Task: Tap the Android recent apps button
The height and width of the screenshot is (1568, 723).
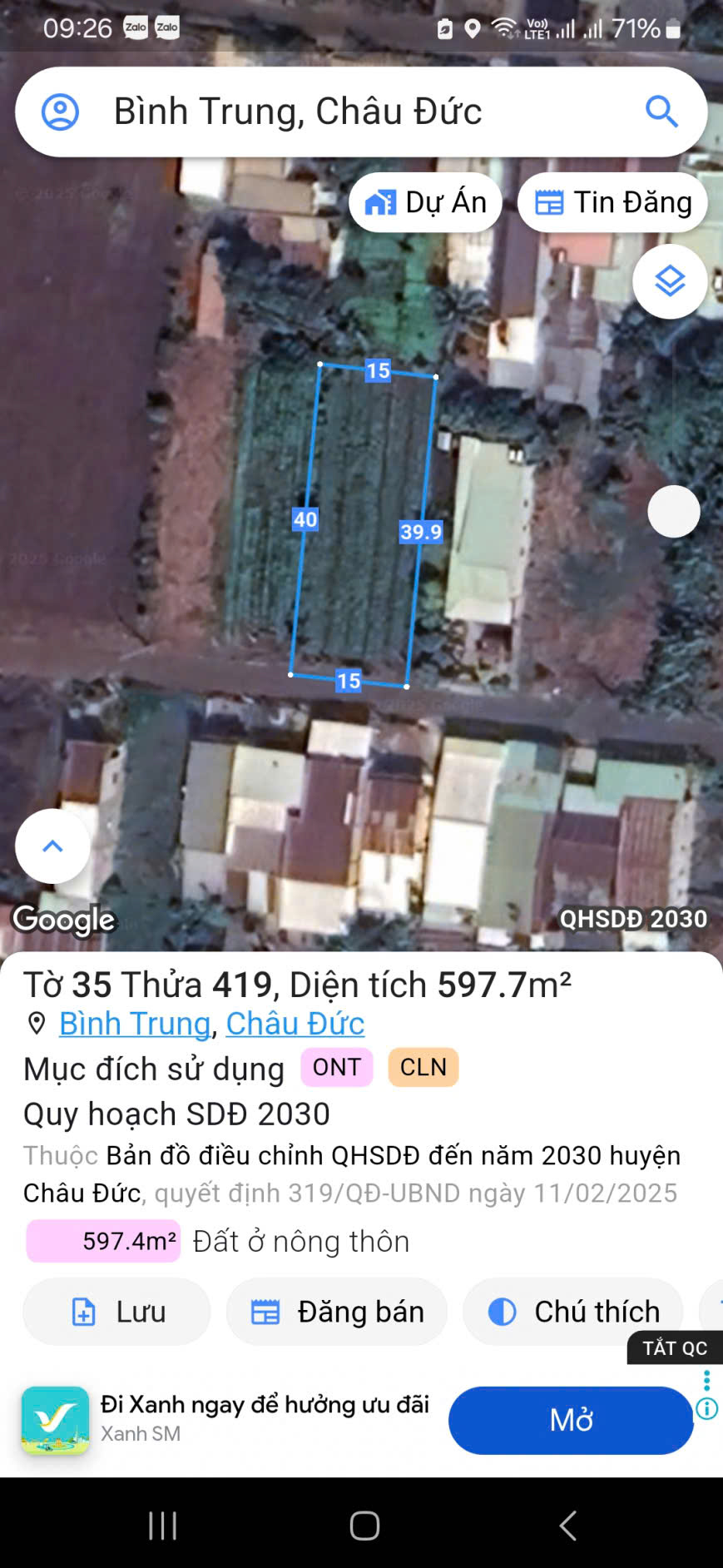Action: click(x=161, y=1526)
